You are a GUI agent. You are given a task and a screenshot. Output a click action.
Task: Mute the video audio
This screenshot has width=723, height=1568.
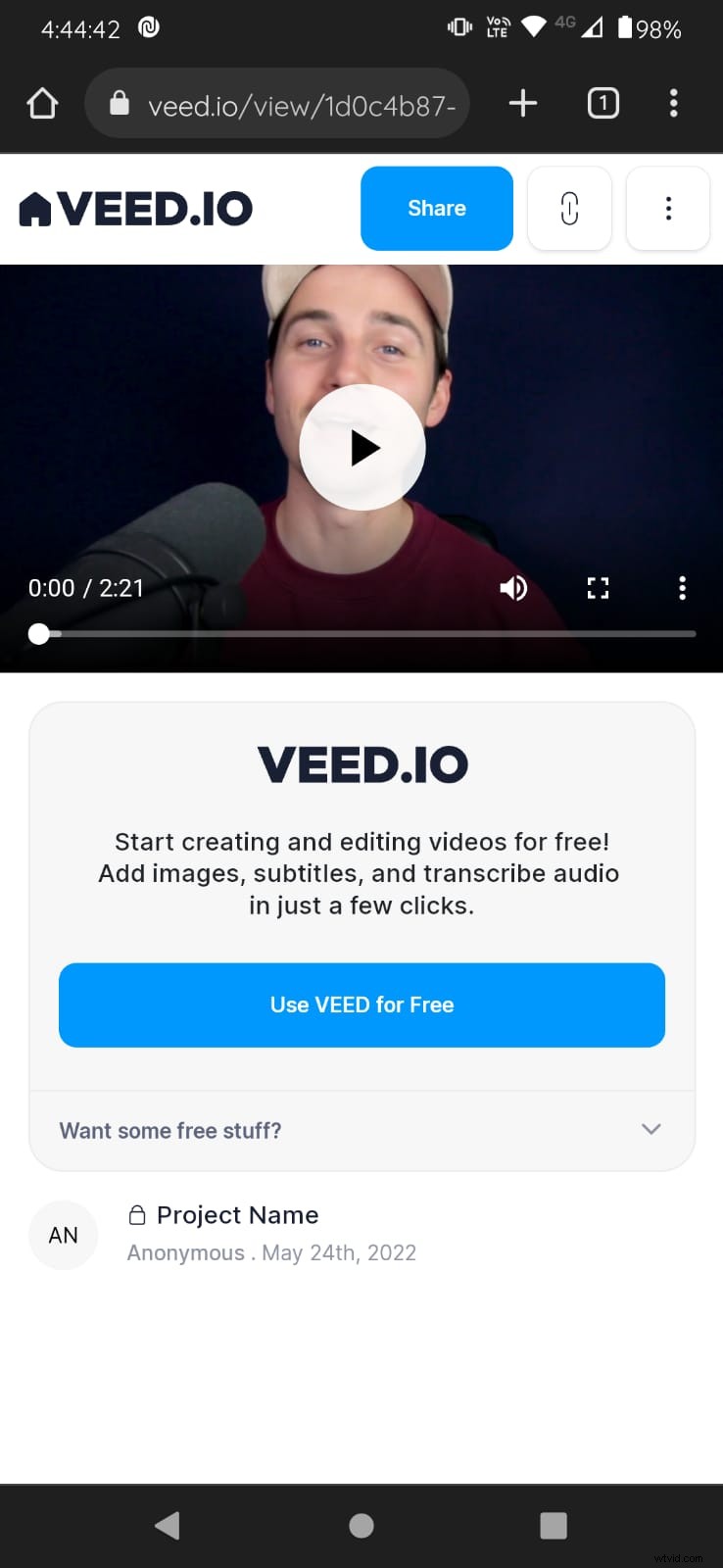click(x=513, y=588)
